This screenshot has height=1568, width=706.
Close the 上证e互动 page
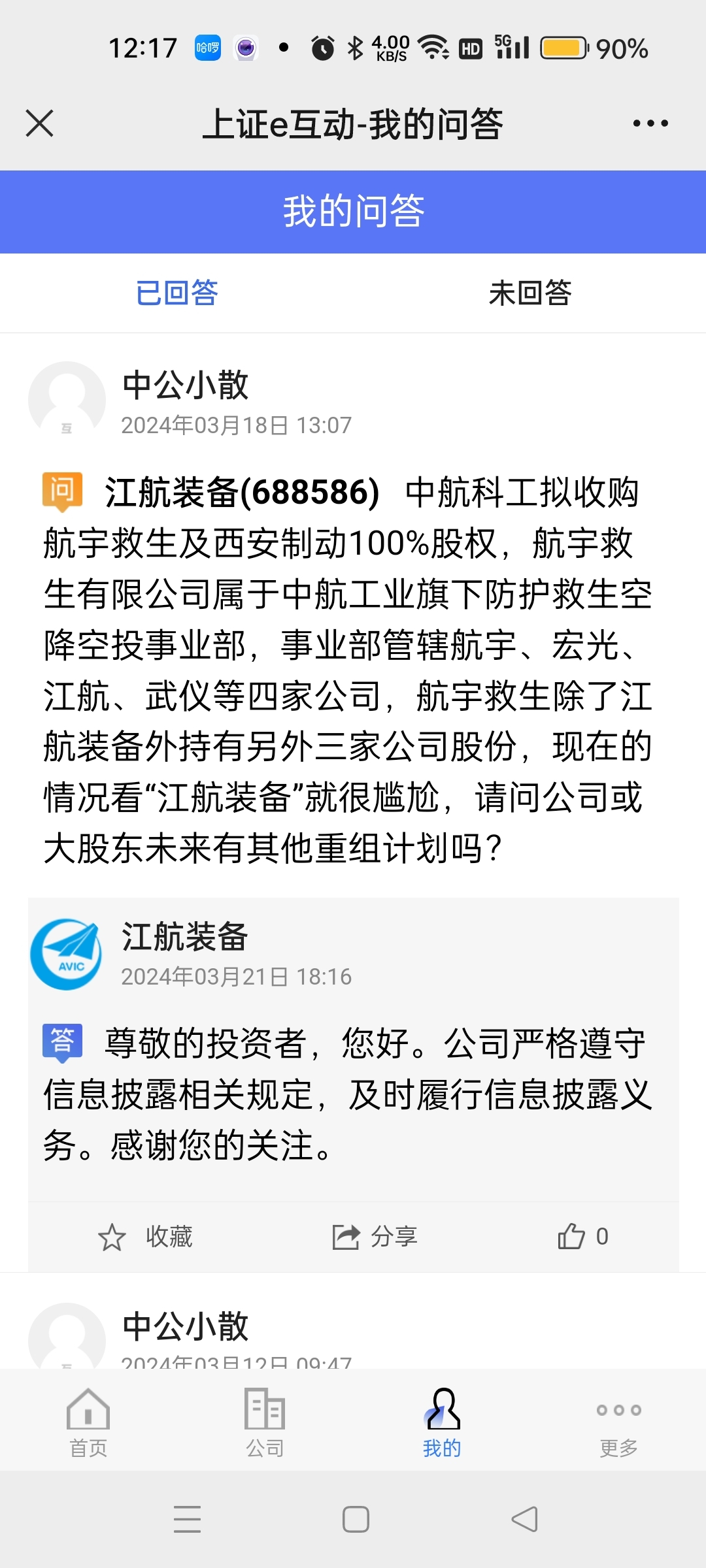tap(39, 123)
